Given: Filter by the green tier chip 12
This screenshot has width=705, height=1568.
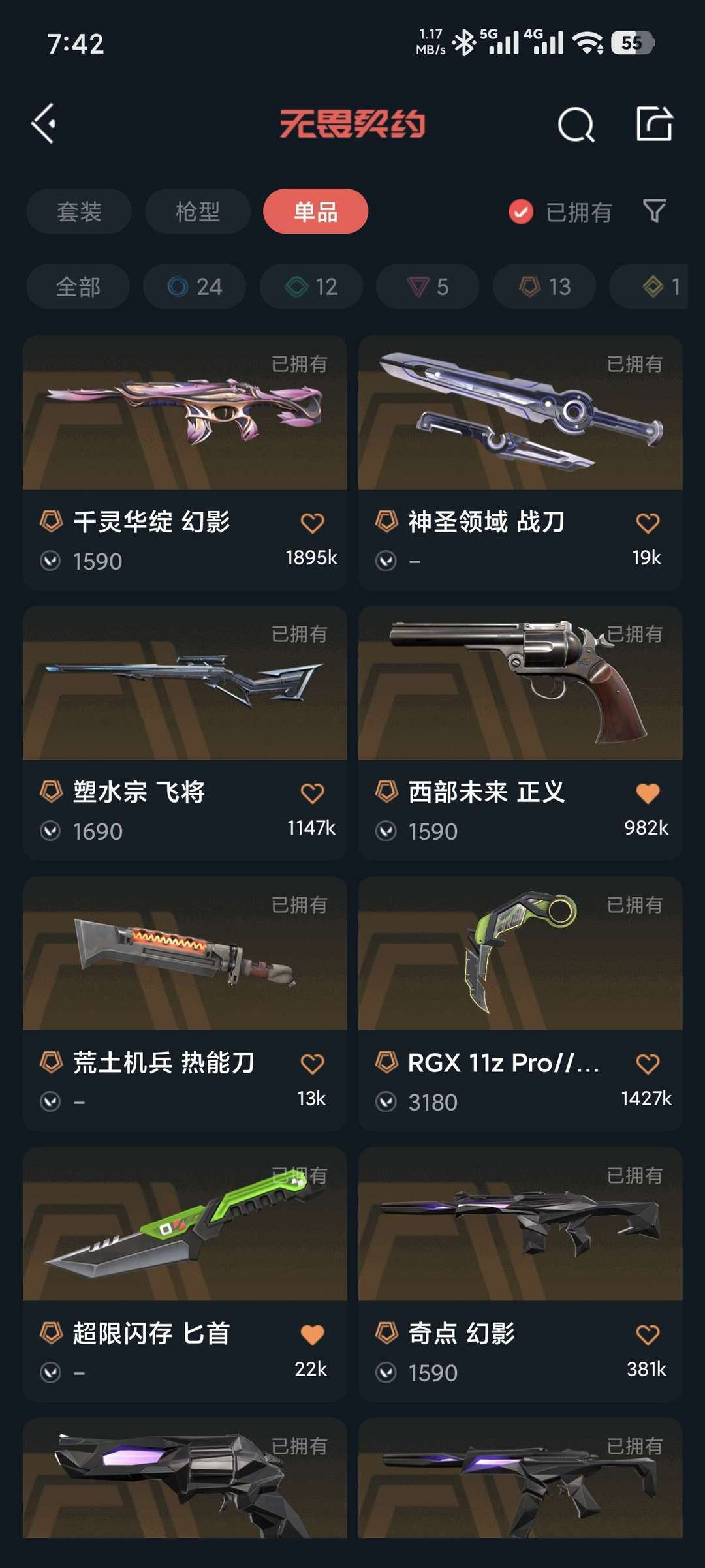Looking at the screenshot, I should click(311, 286).
